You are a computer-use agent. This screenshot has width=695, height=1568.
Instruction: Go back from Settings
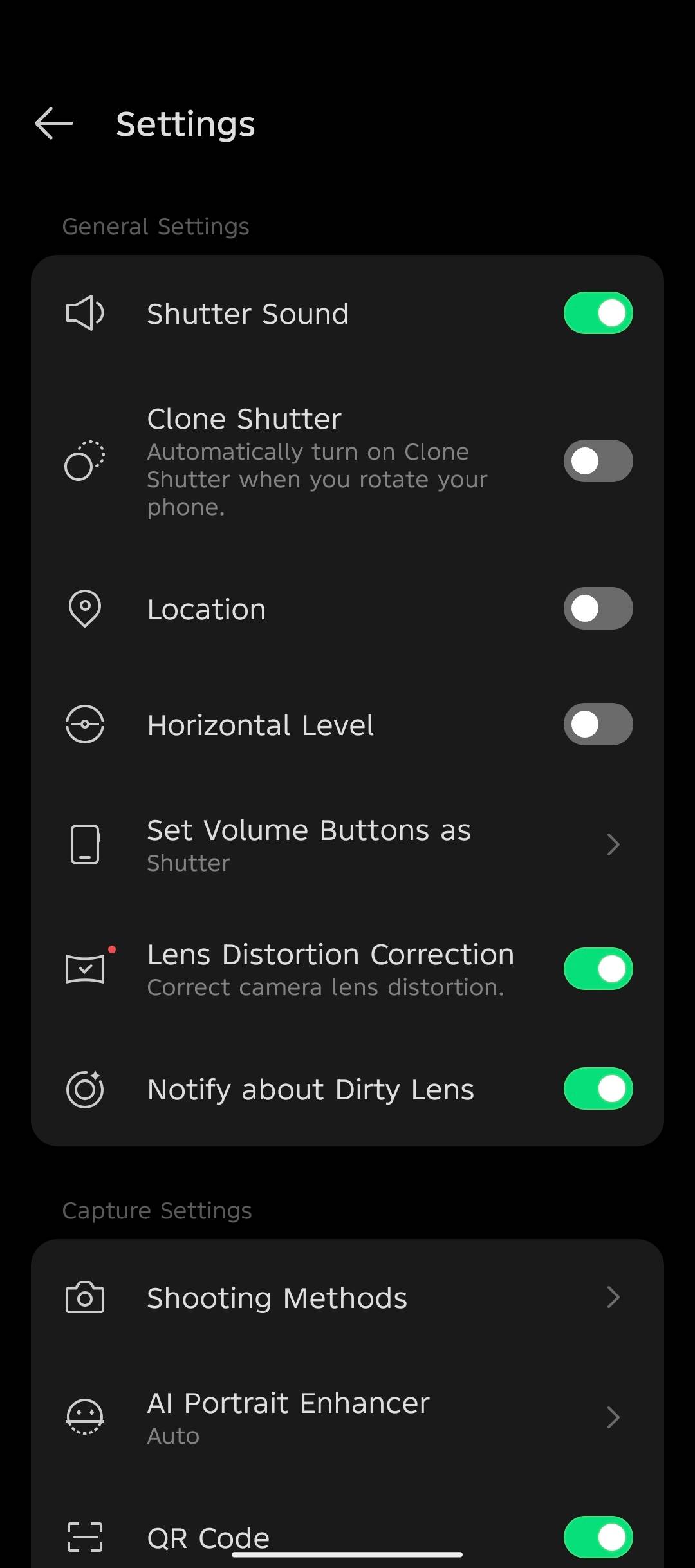tap(54, 124)
